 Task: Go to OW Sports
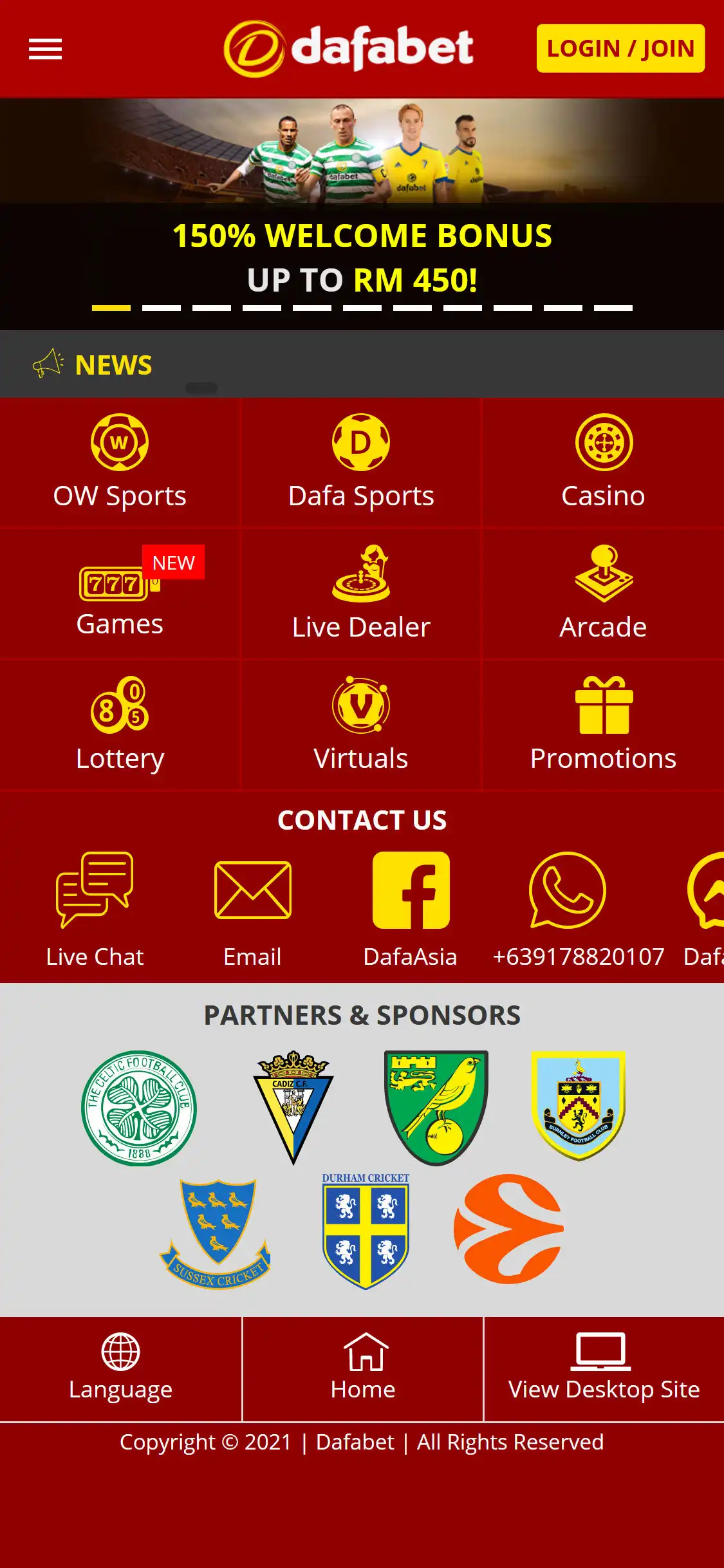point(120,462)
